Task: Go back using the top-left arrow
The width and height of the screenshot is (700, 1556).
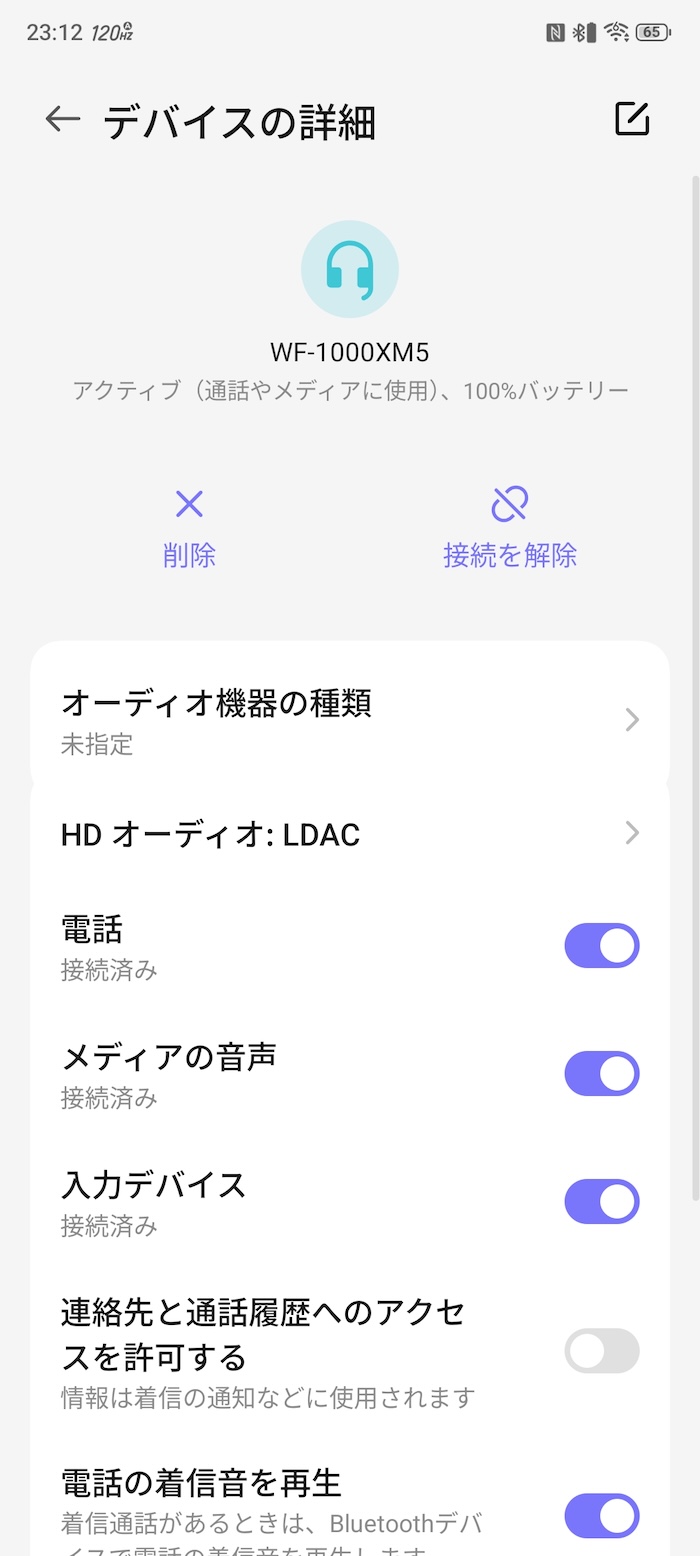Action: tap(62, 120)
